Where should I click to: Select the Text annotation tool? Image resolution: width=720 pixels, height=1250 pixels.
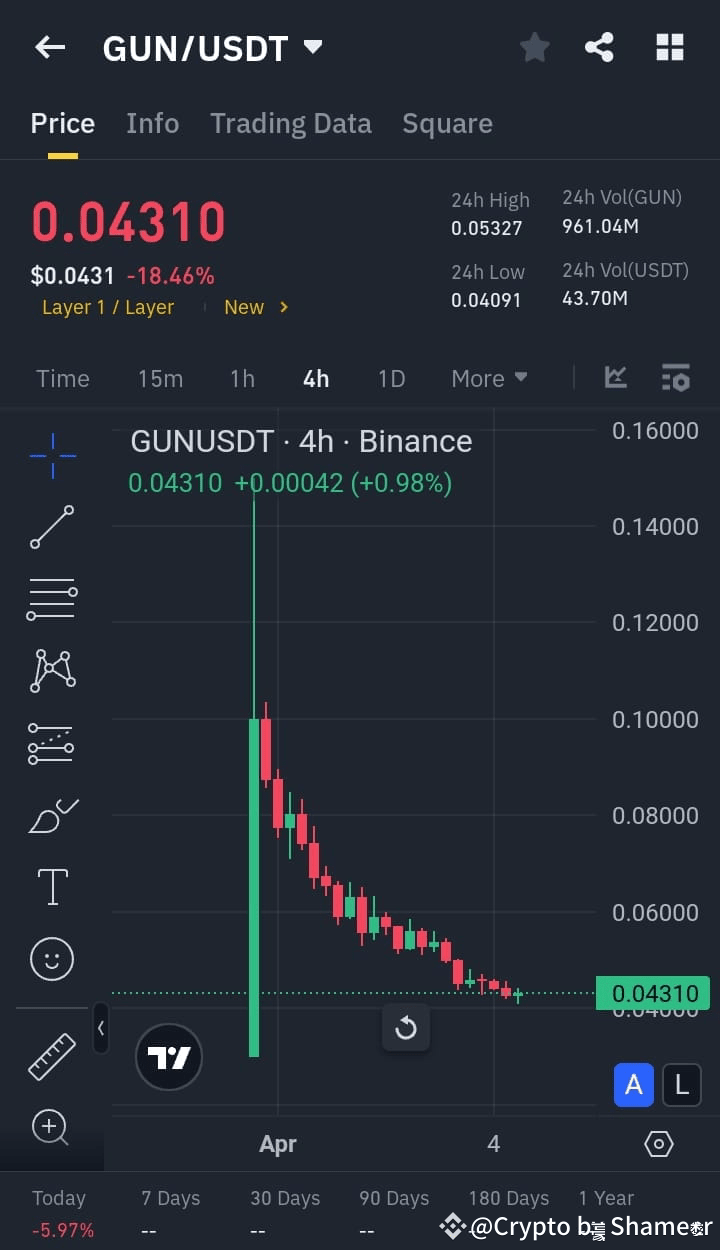tap(51, 886)
